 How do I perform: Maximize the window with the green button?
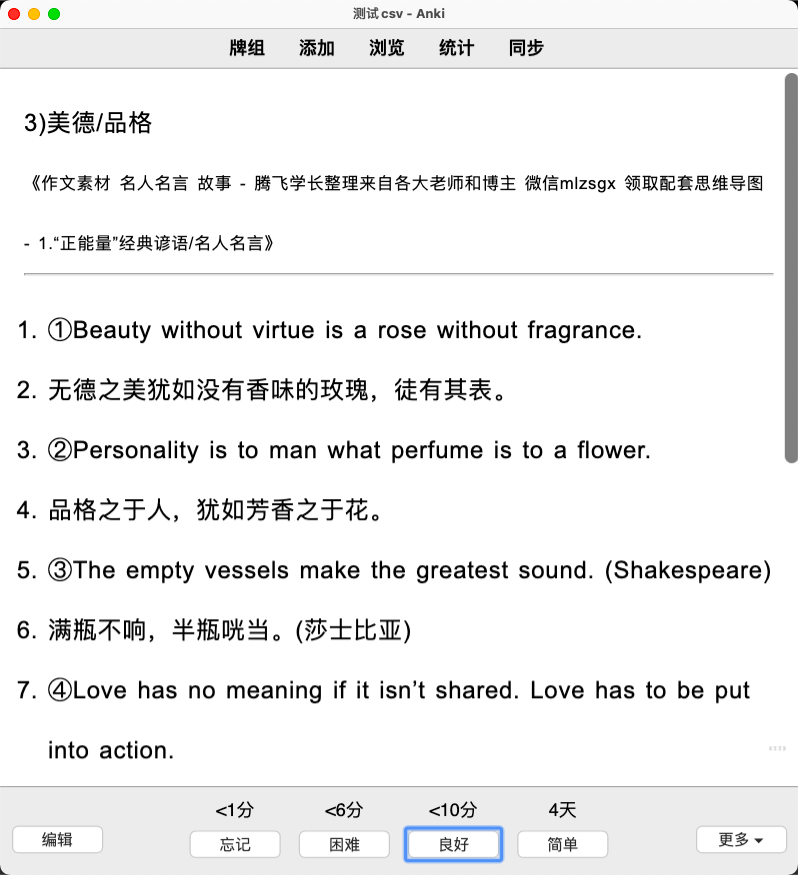[x=54, y=14]
